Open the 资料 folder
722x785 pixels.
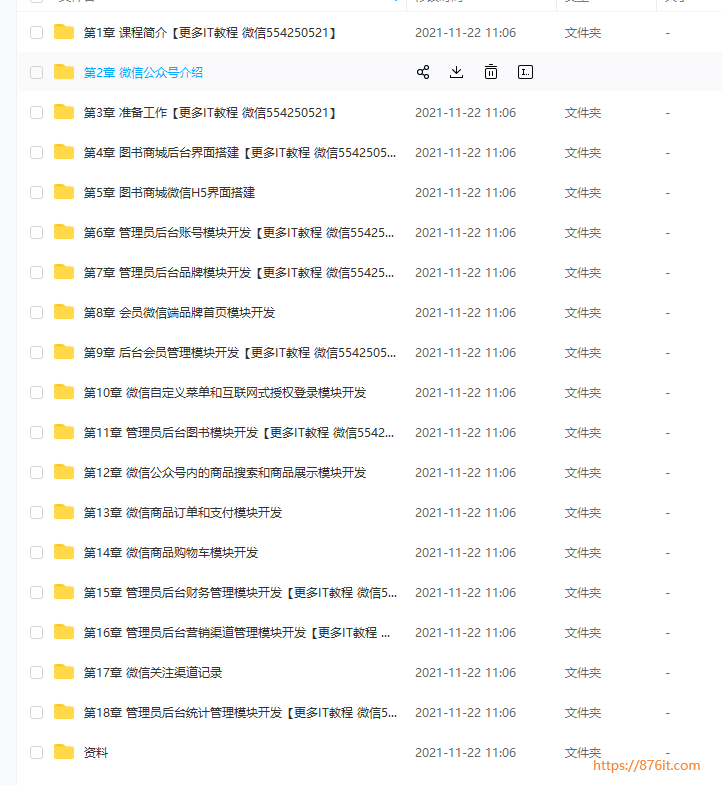pyautogui.click(x=95, y=752)
